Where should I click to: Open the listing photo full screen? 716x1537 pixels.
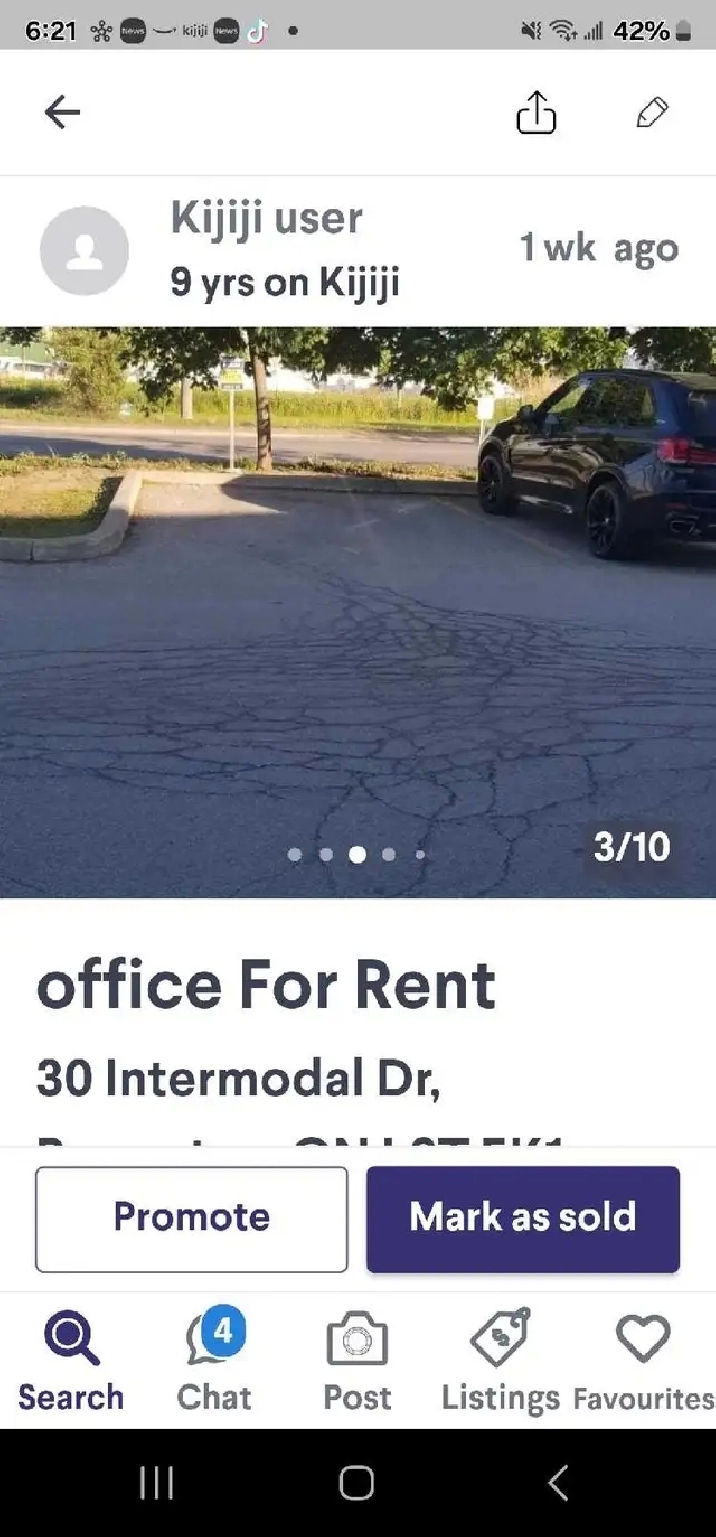[358, 610]
